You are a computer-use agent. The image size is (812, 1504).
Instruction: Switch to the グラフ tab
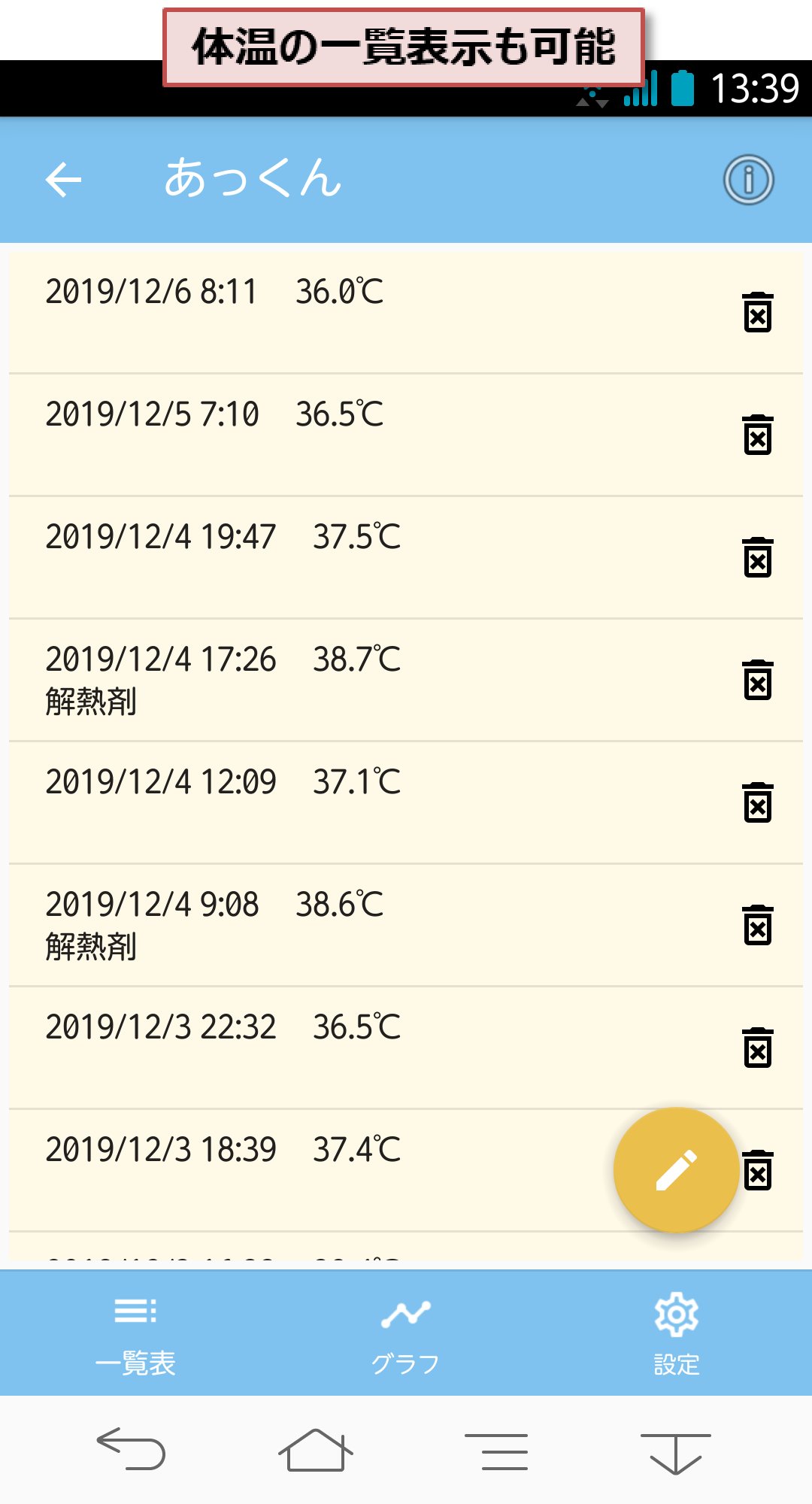(x=406, y=1334)
